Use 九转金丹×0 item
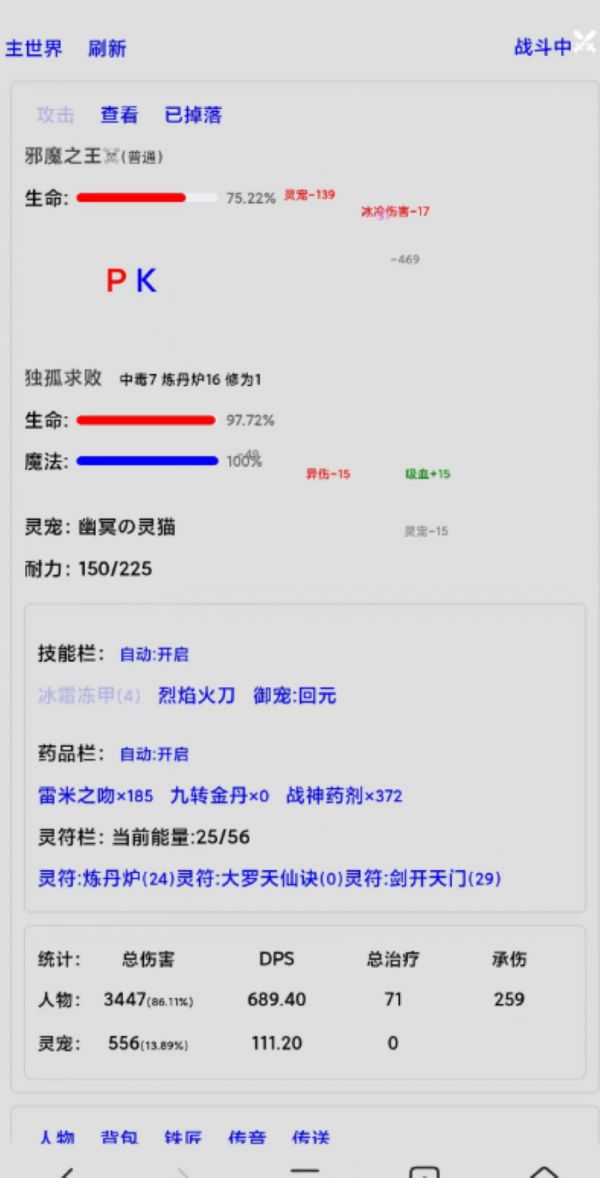The height and width of the screenshot is (1178, 600). tap(220, 796)
